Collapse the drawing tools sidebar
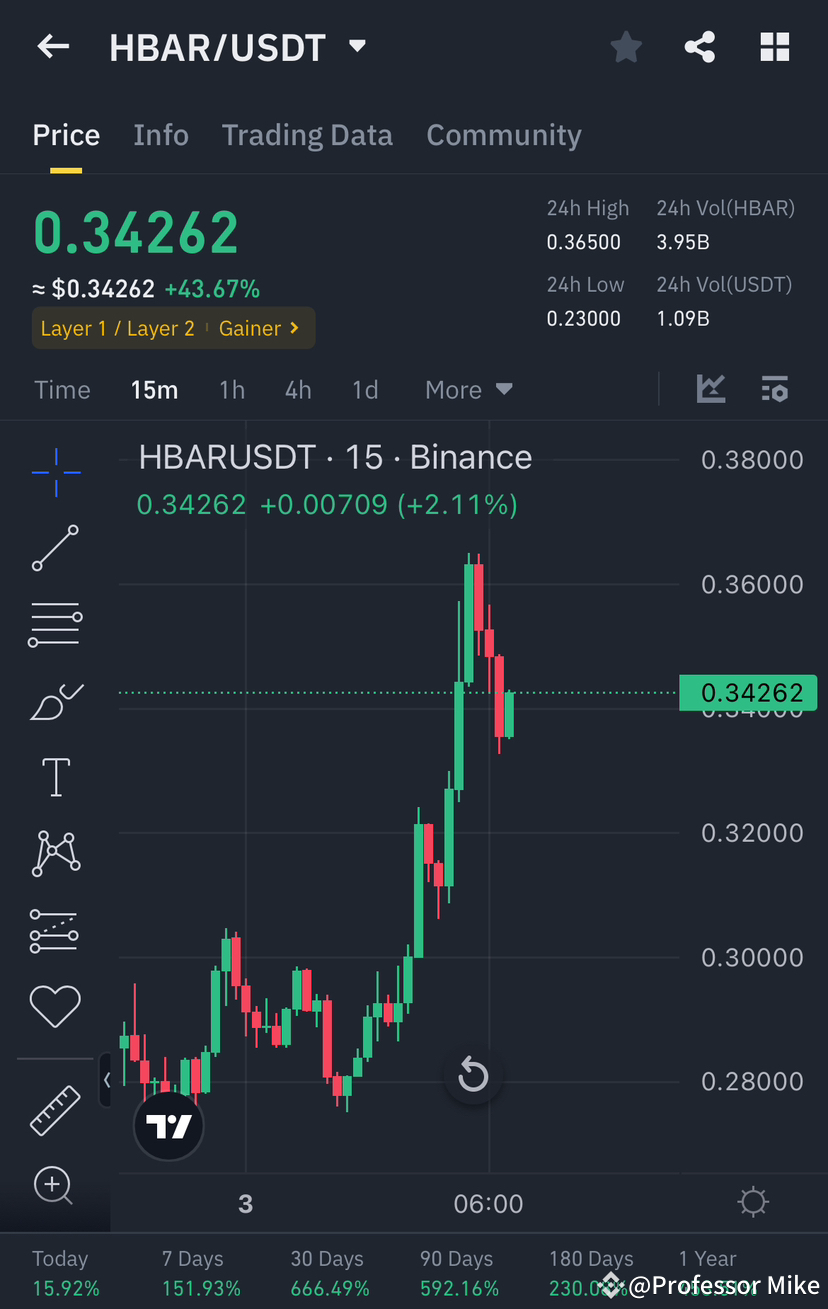This screenshot has width=828, height=1309. pos(106,1081)
